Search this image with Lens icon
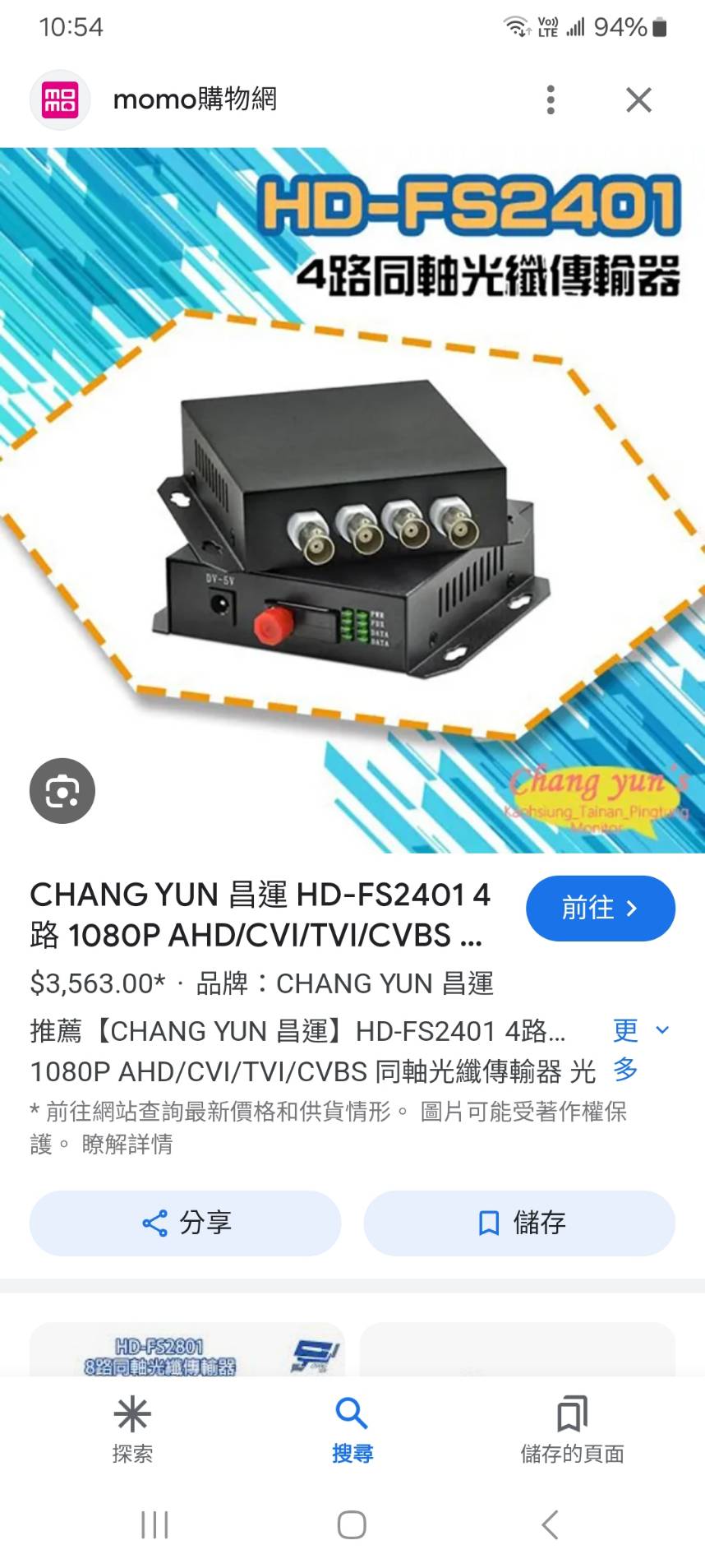705x1568 pixels. pos(62,791)
